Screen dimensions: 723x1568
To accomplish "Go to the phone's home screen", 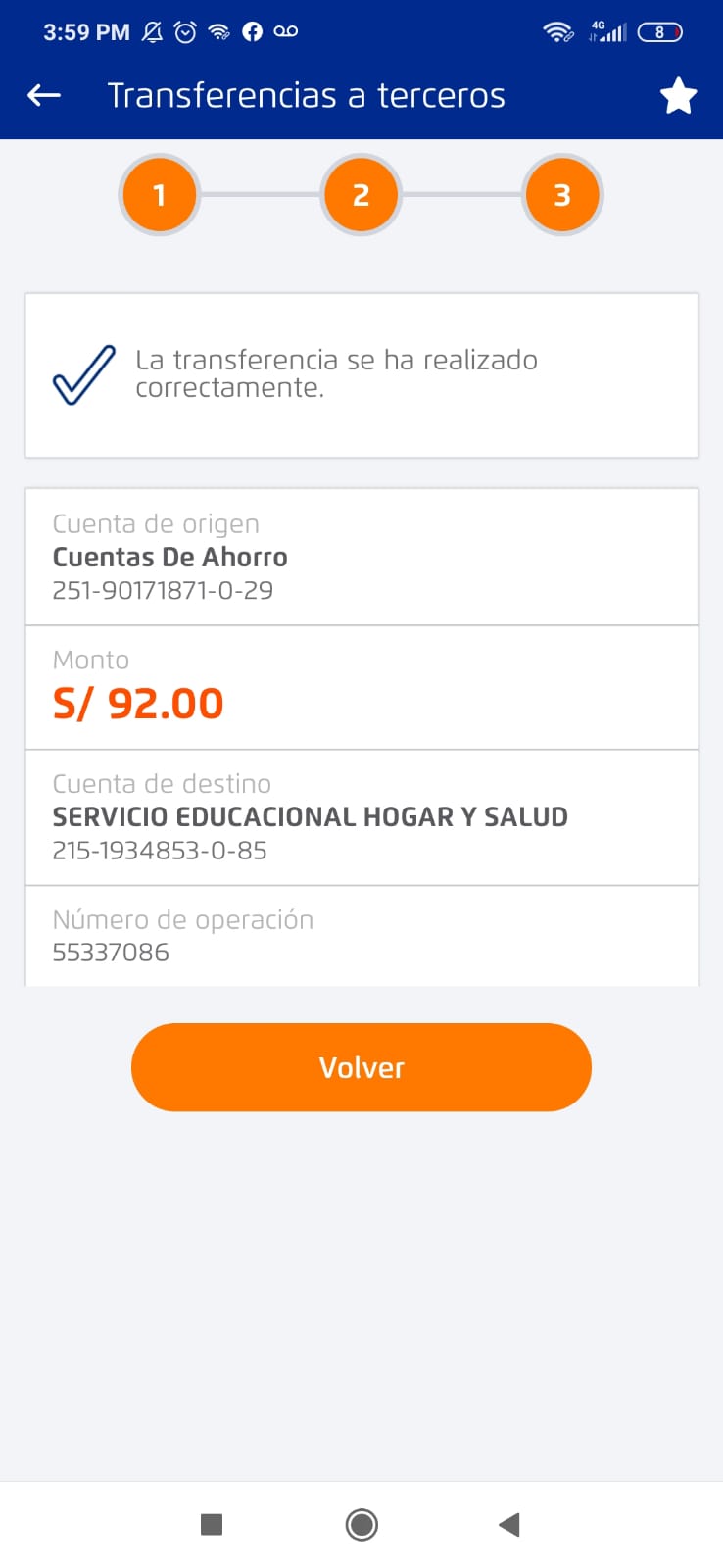I will tap(361, 1524).
